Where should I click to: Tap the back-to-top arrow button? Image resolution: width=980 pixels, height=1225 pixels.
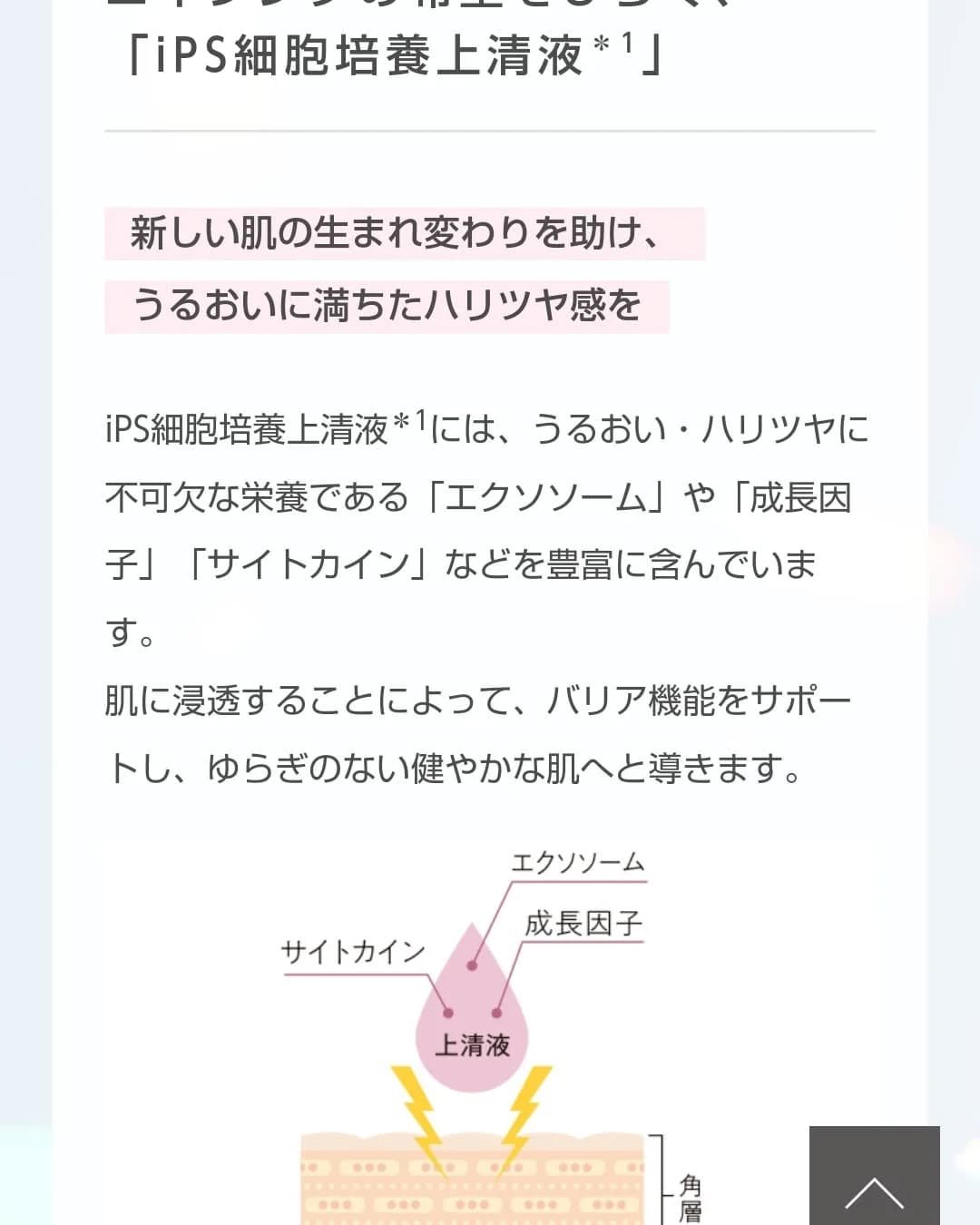(874, 1178)
